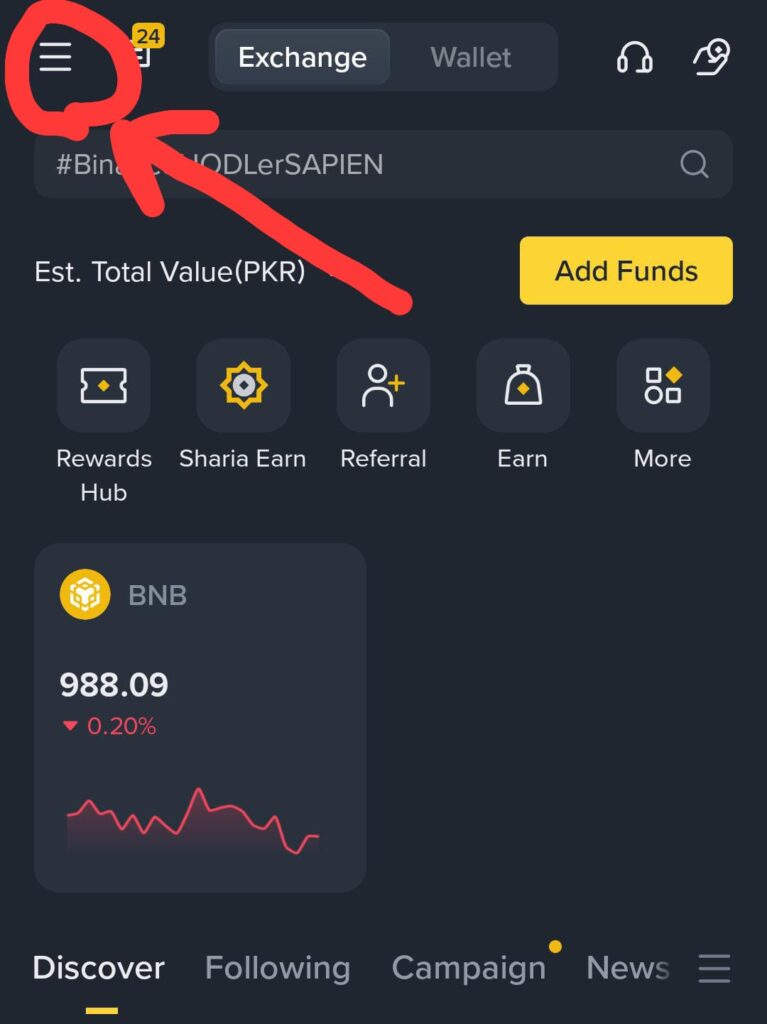Open the Rewards Hub
This screenshot has width=767, height=1024.
pos(103,386)
